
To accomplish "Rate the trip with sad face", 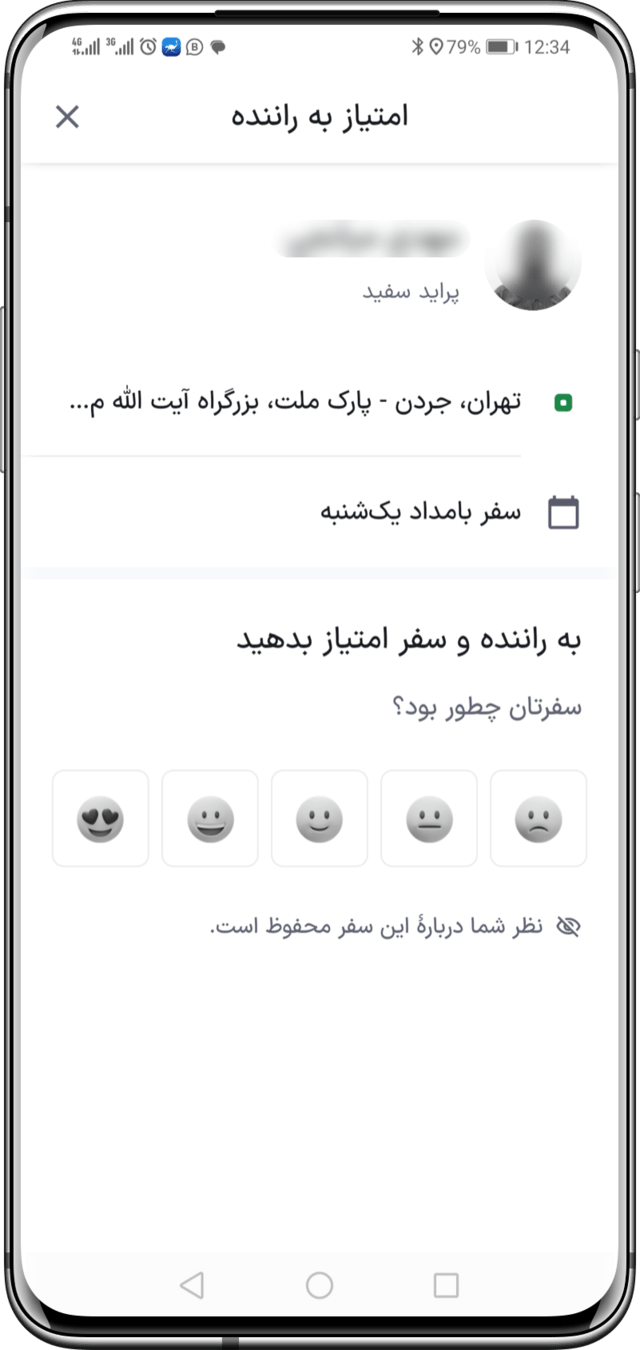I will (538, 819).
